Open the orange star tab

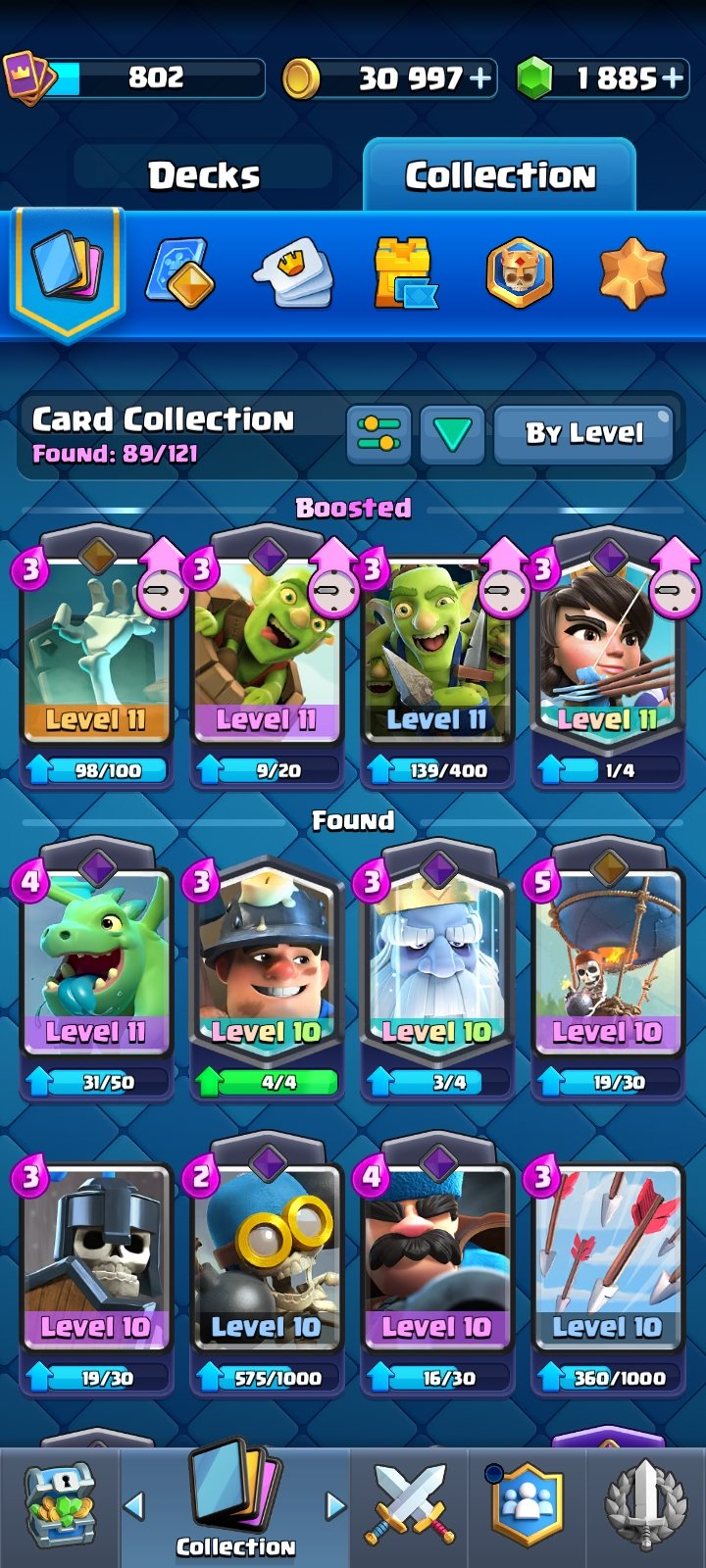[x=632, y=272]
